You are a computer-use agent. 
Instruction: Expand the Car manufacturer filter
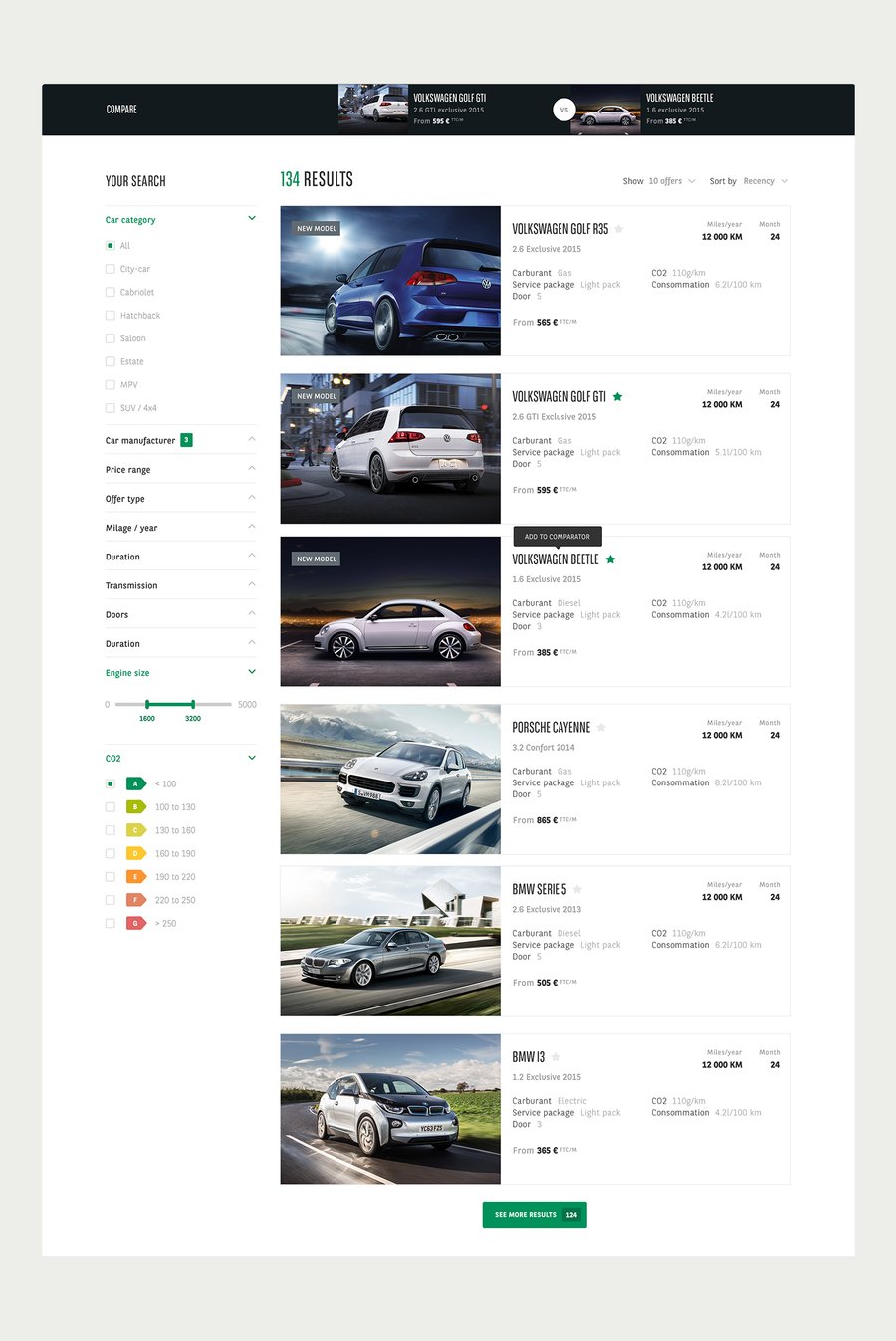pos(252,439)
